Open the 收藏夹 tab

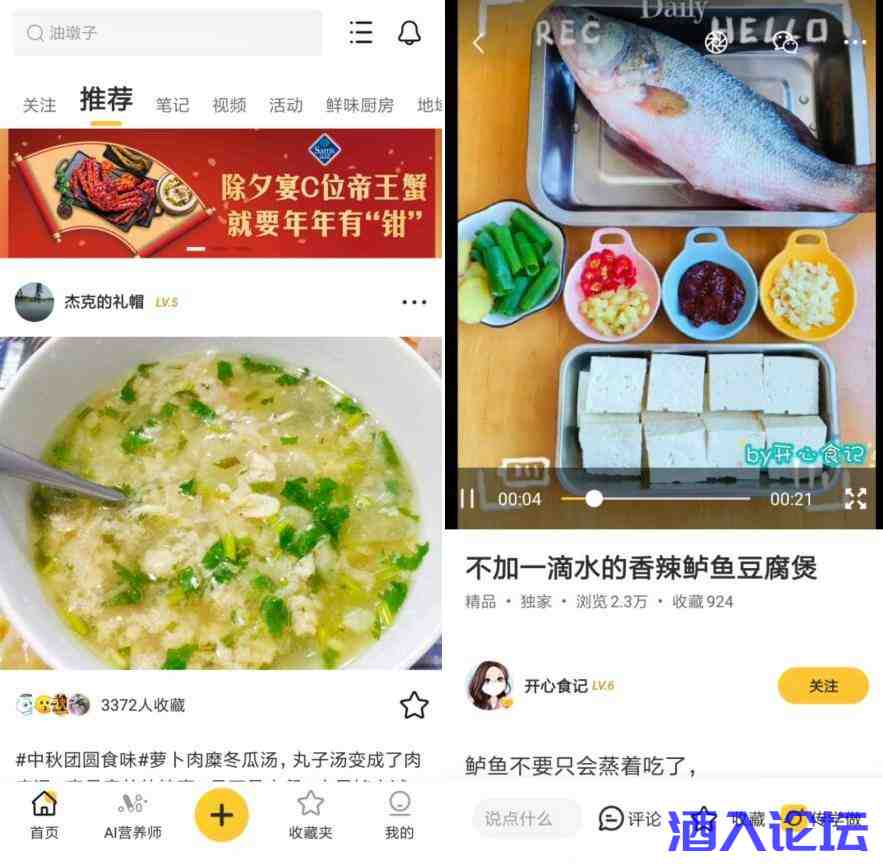click(x=310, y=815)
